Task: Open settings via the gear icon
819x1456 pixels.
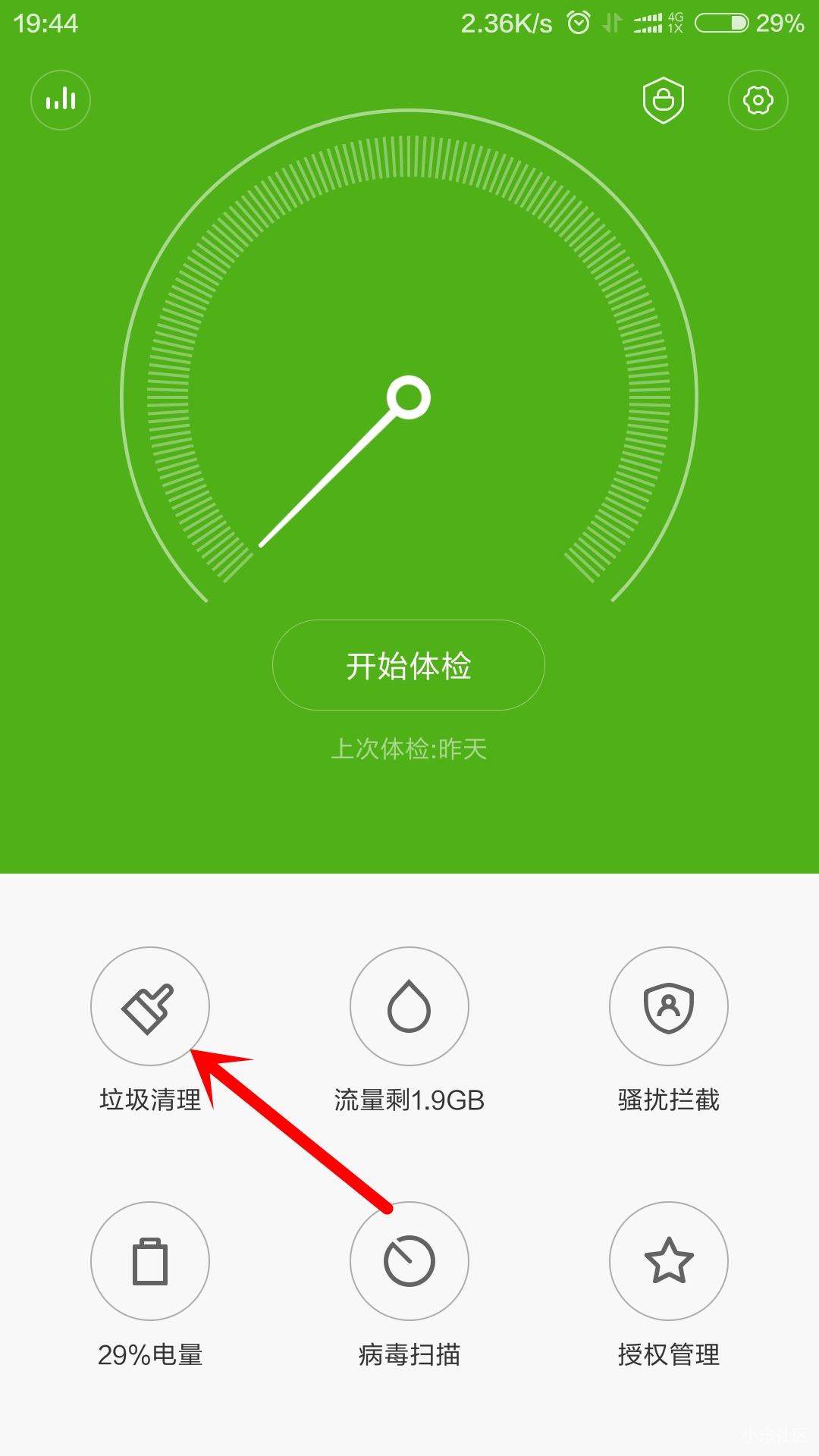Action: [758, 99]
